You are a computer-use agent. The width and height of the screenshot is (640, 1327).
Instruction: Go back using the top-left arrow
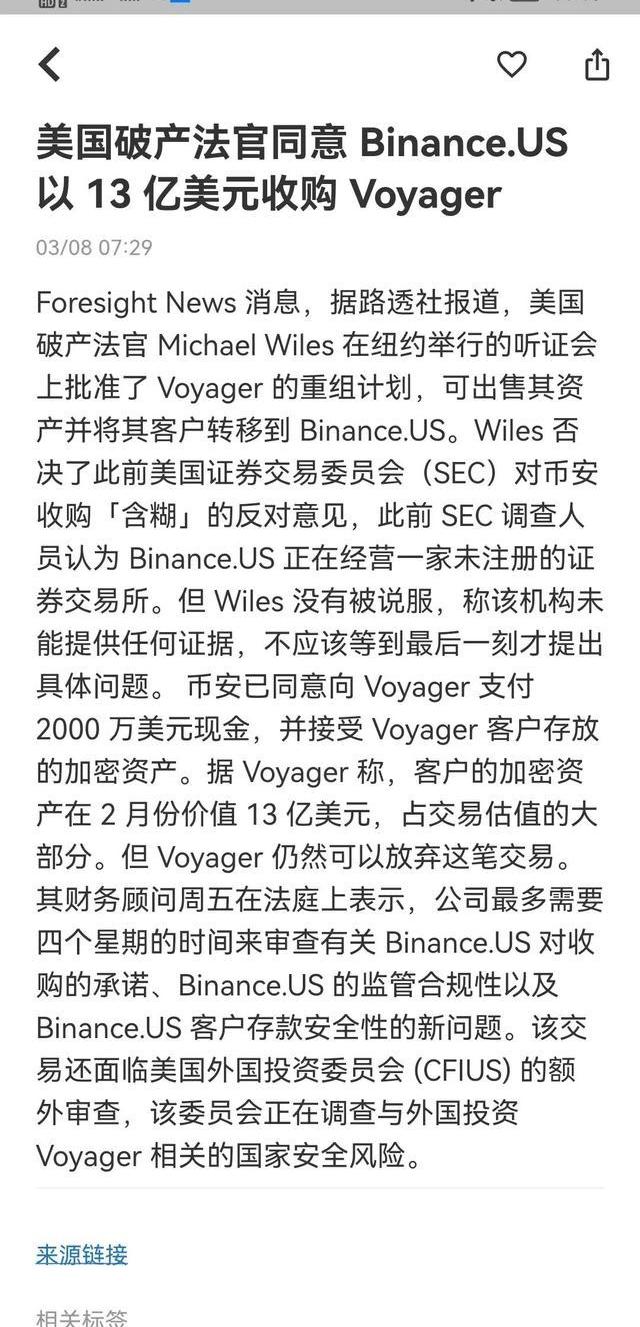50,65
